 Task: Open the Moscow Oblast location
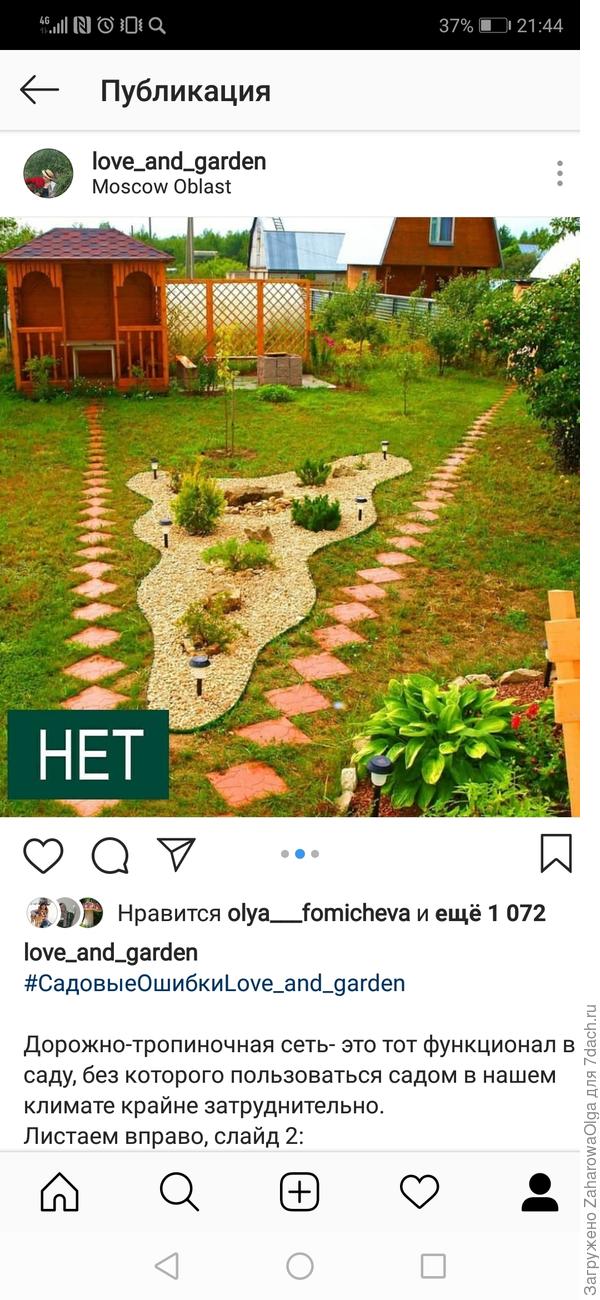tap(161, 187)
